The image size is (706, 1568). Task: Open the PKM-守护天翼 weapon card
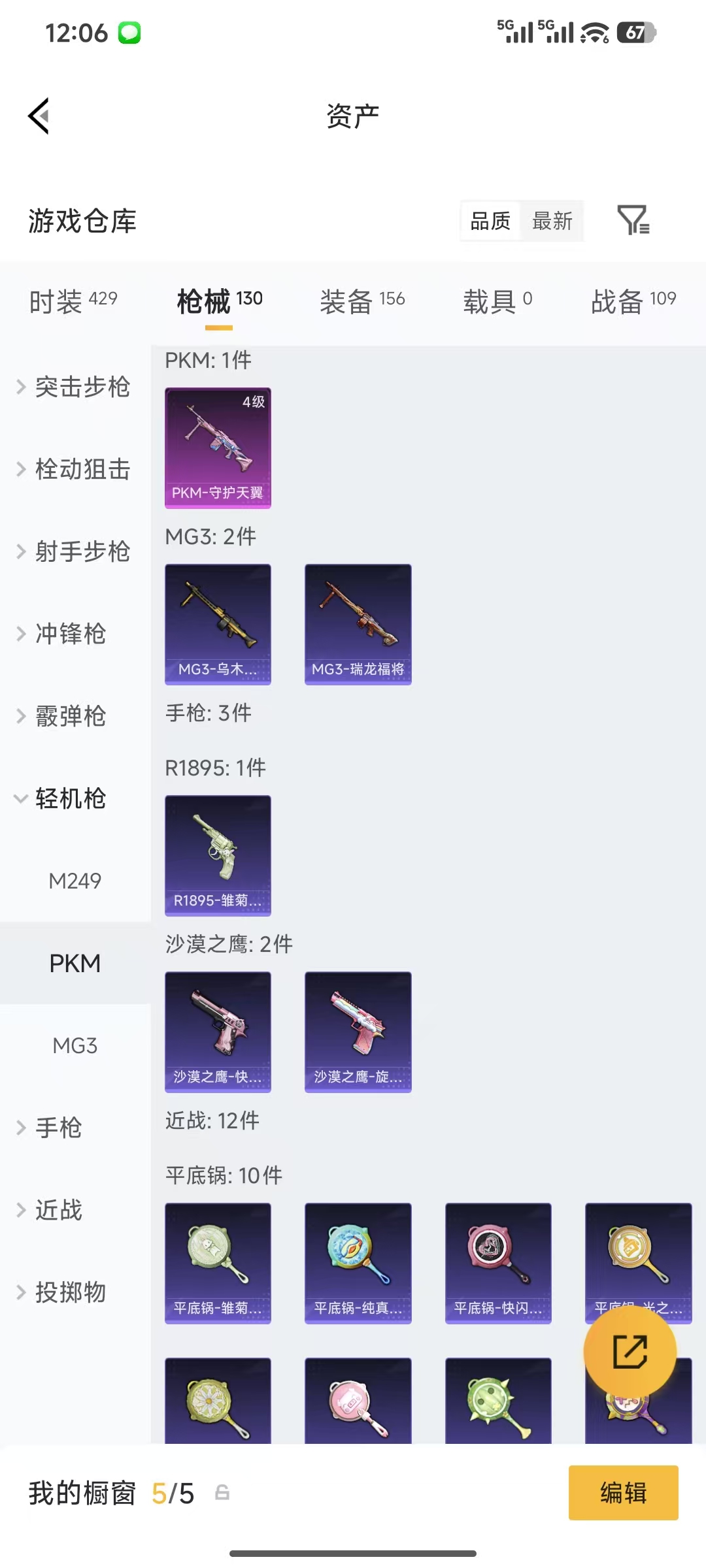(x=218, y=447)
